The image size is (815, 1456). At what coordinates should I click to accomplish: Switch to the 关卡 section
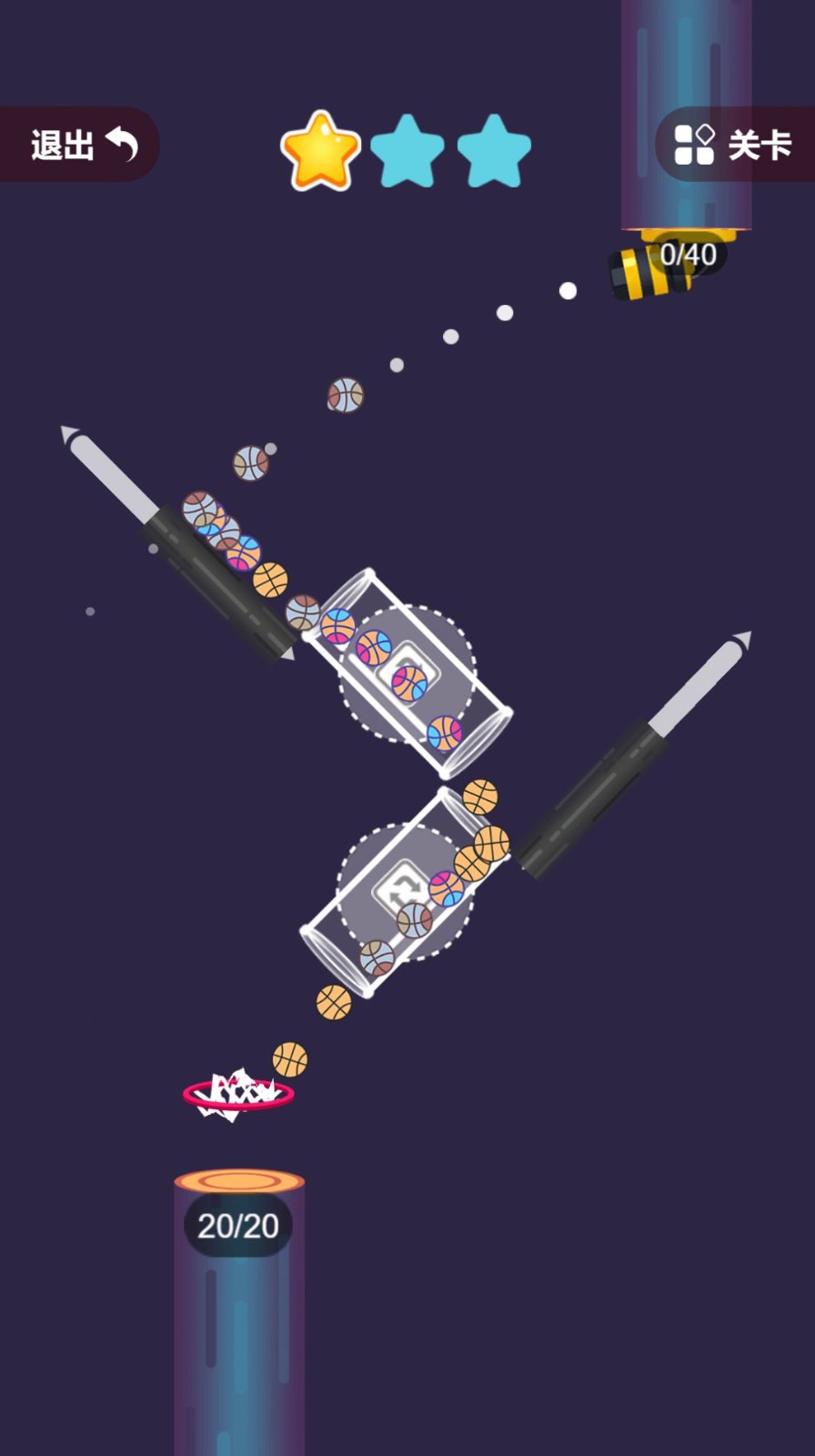click(758, 144)
